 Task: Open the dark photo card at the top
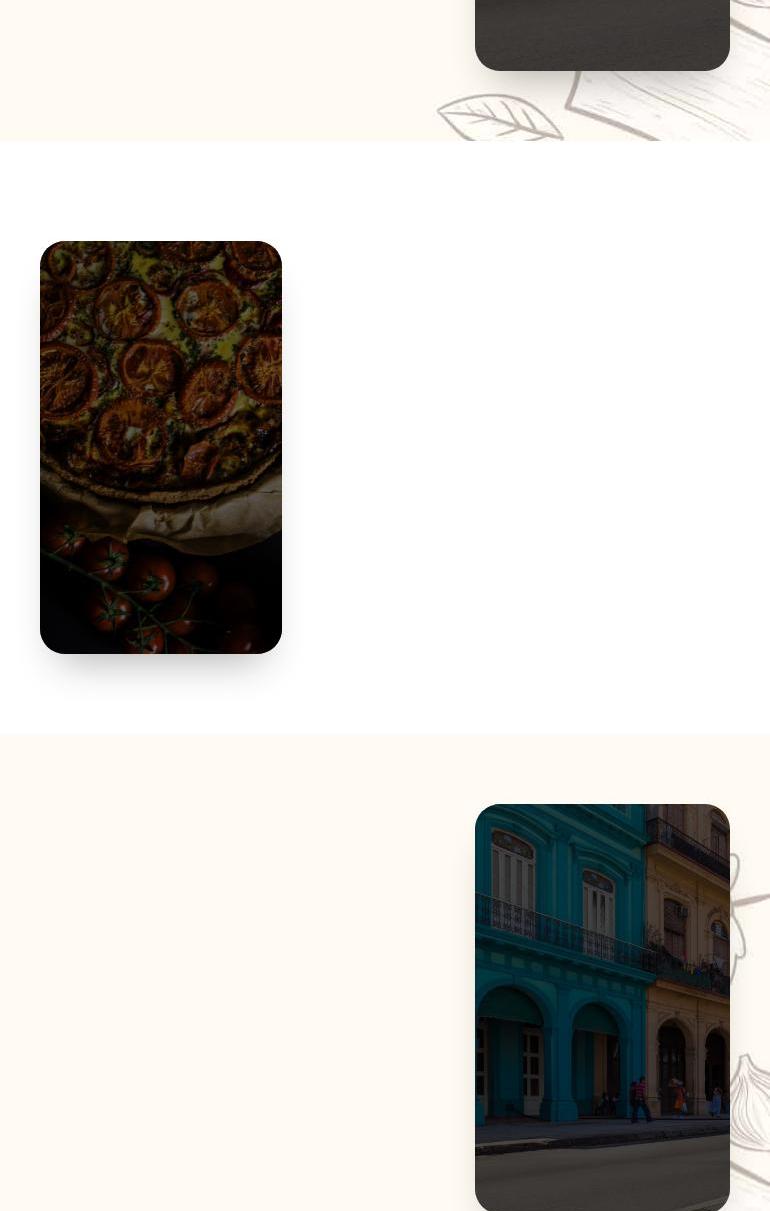tap(602, 33)
